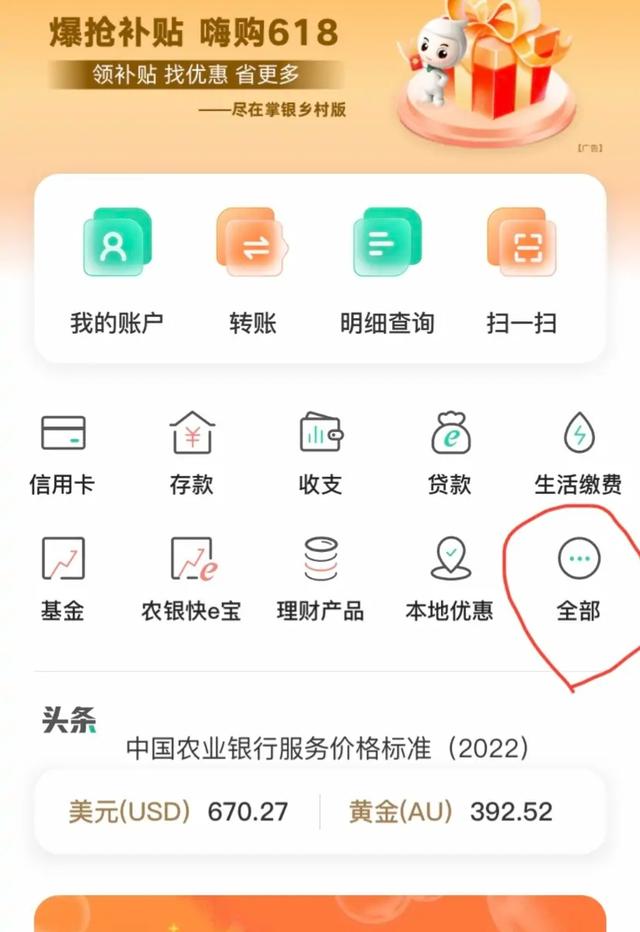View the 黄金(AU) gold price
This screenshot has width=640, height=932.
(x=450, y=811)
